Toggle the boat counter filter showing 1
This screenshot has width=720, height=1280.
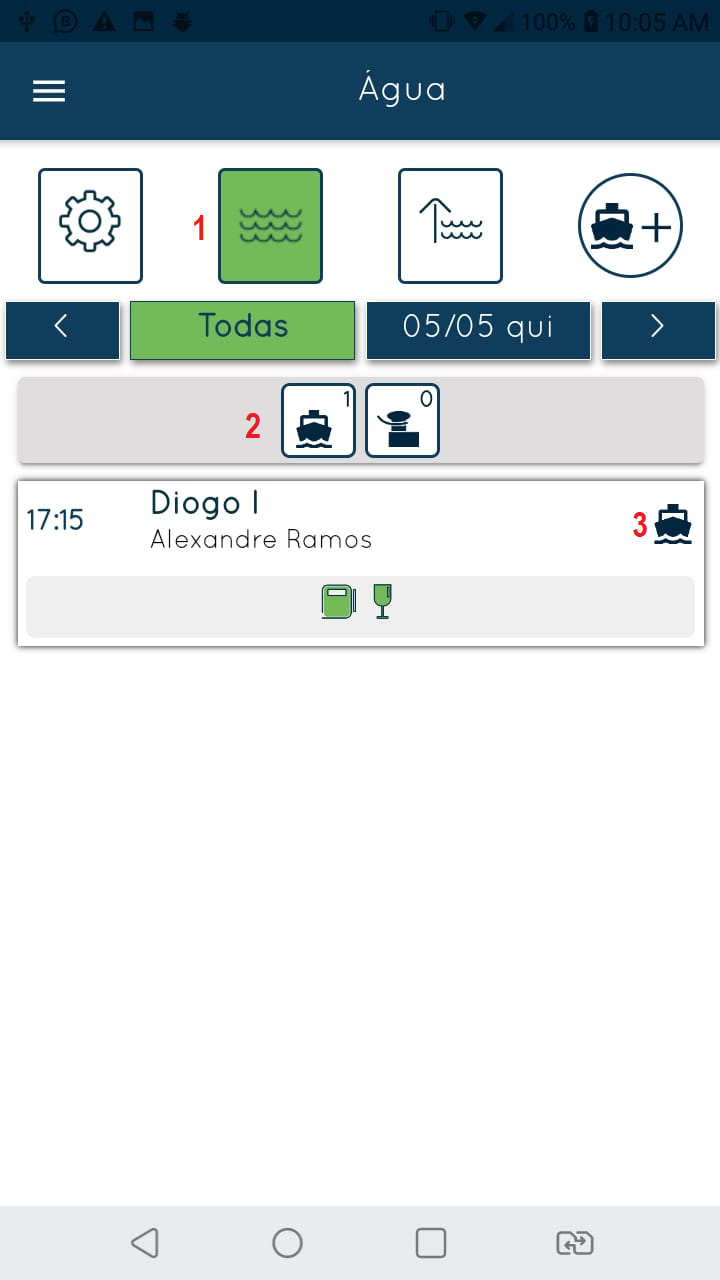(317, 420)
